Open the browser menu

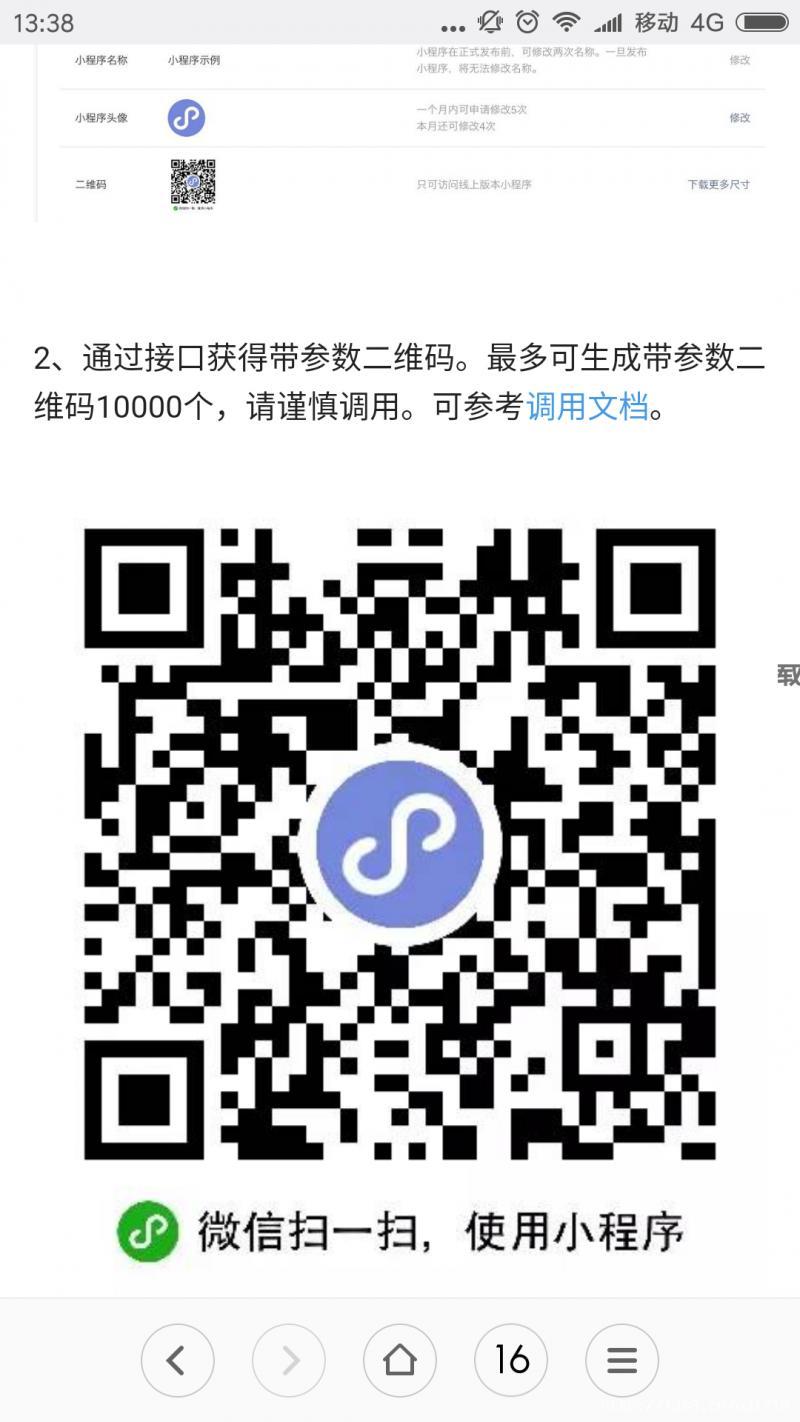click(622, 1360)
